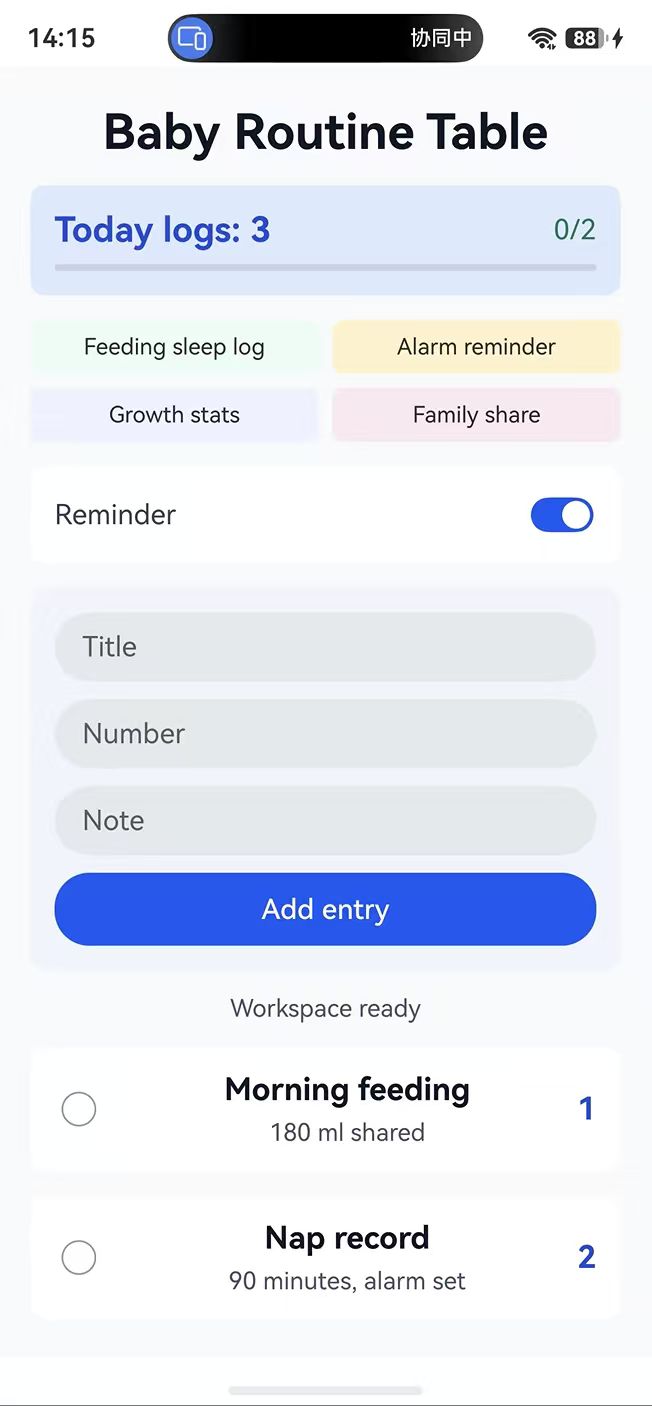The width and height of the screenshot is (652, 1406).
Task: Open the Alarm reminder chip
Action: tap(476, 347)
